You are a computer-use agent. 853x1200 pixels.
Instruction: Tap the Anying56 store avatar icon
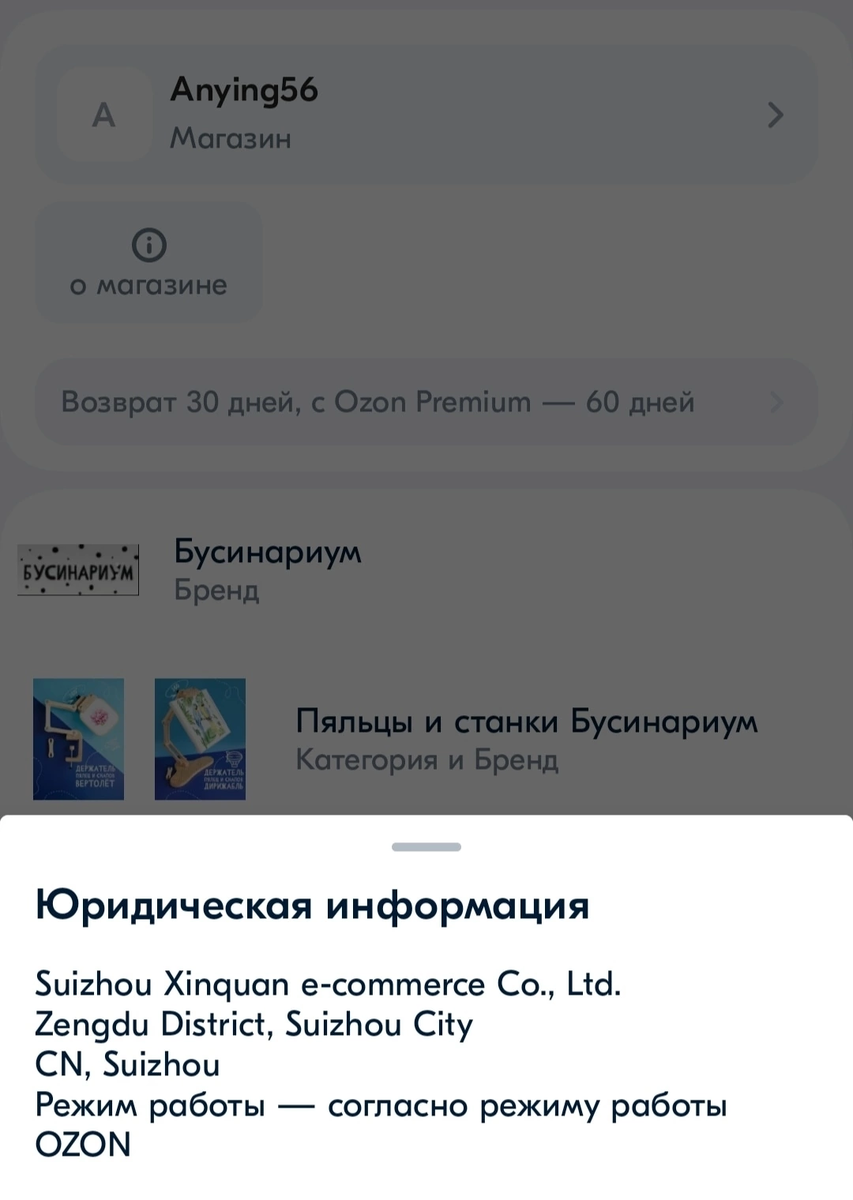104,115
